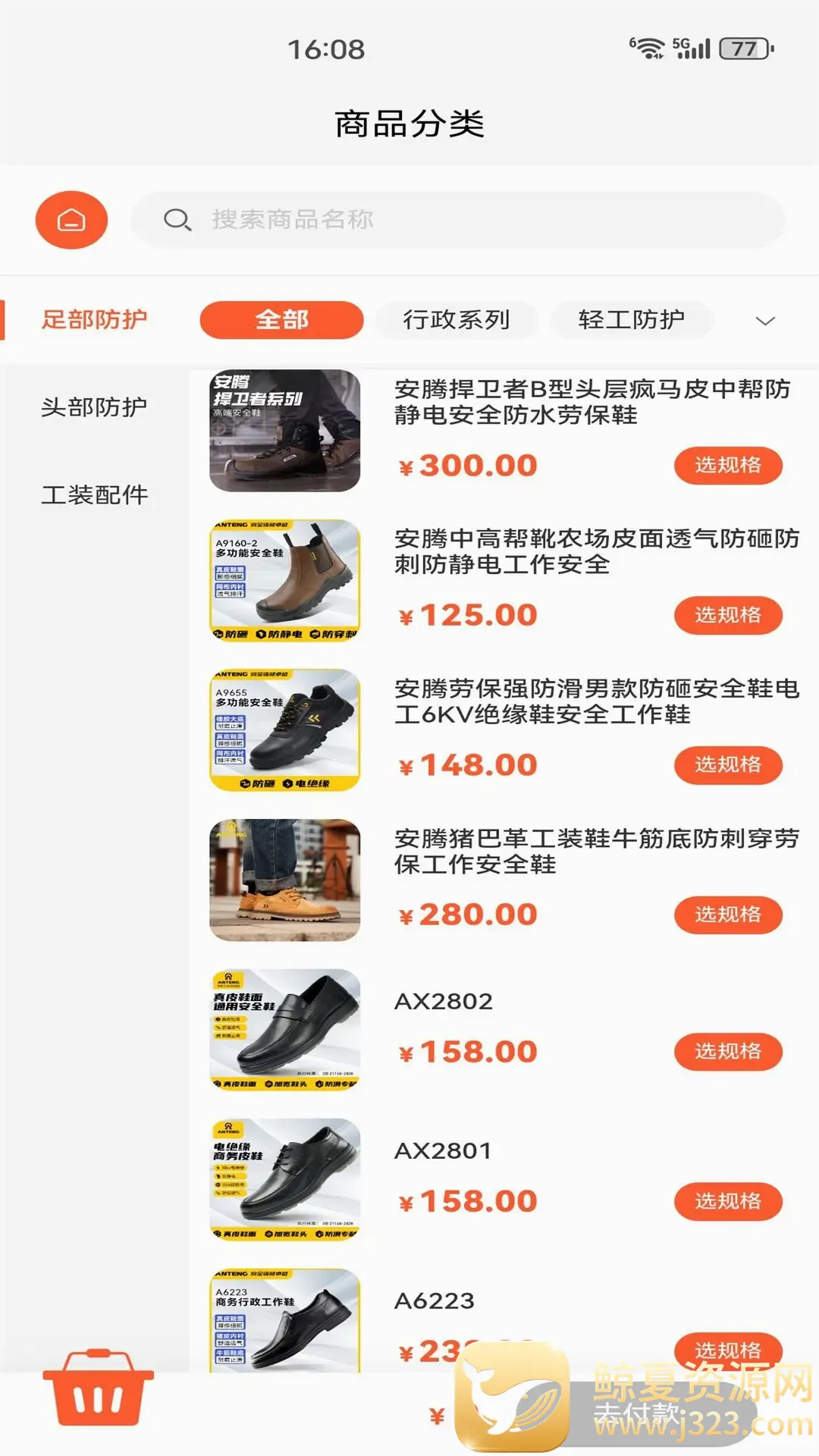The height and width of the screenshot is (1456, 819).
Task: Choose specs for the ¥300.00 捍卫者 shoe
Action: coord(728,466)
